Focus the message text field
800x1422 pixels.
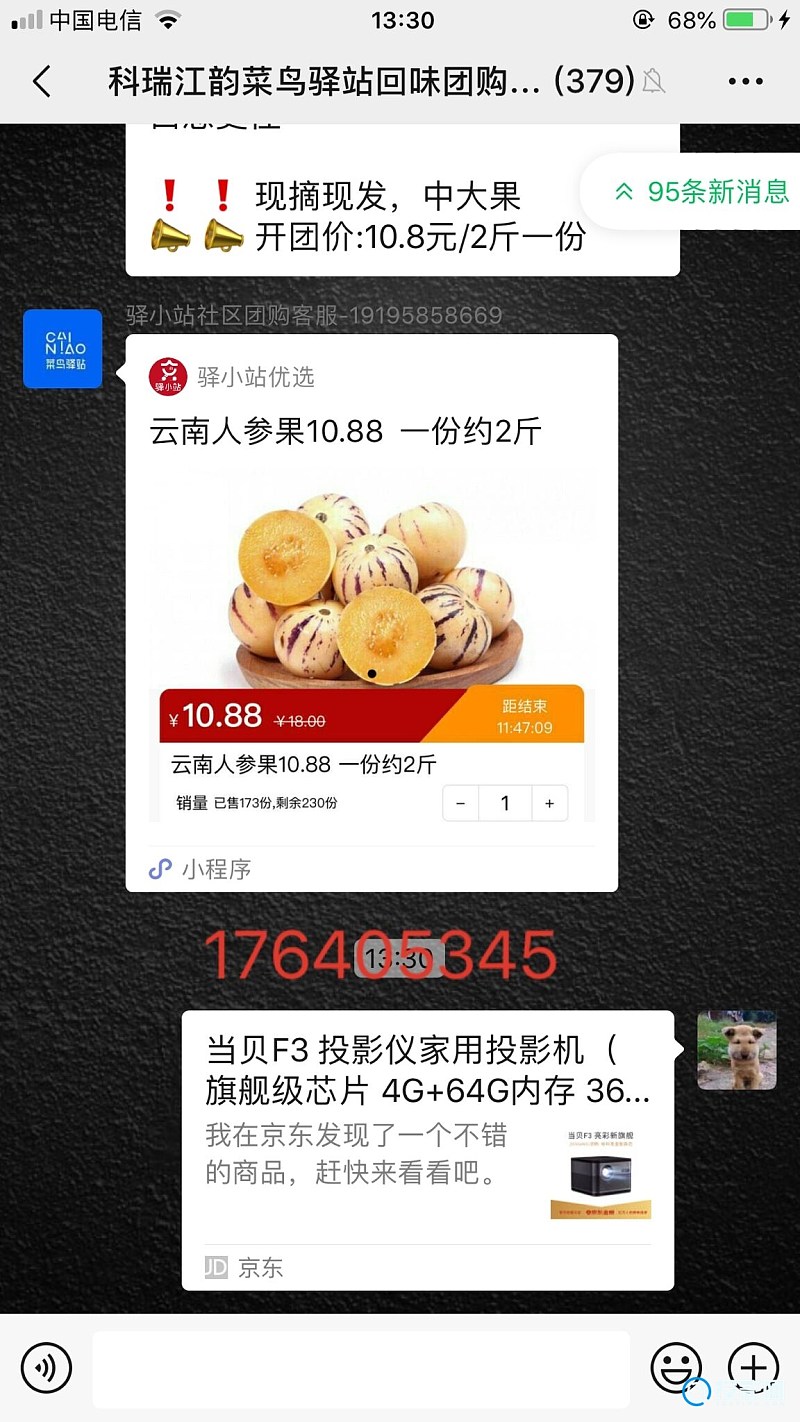click(361, 1368)
